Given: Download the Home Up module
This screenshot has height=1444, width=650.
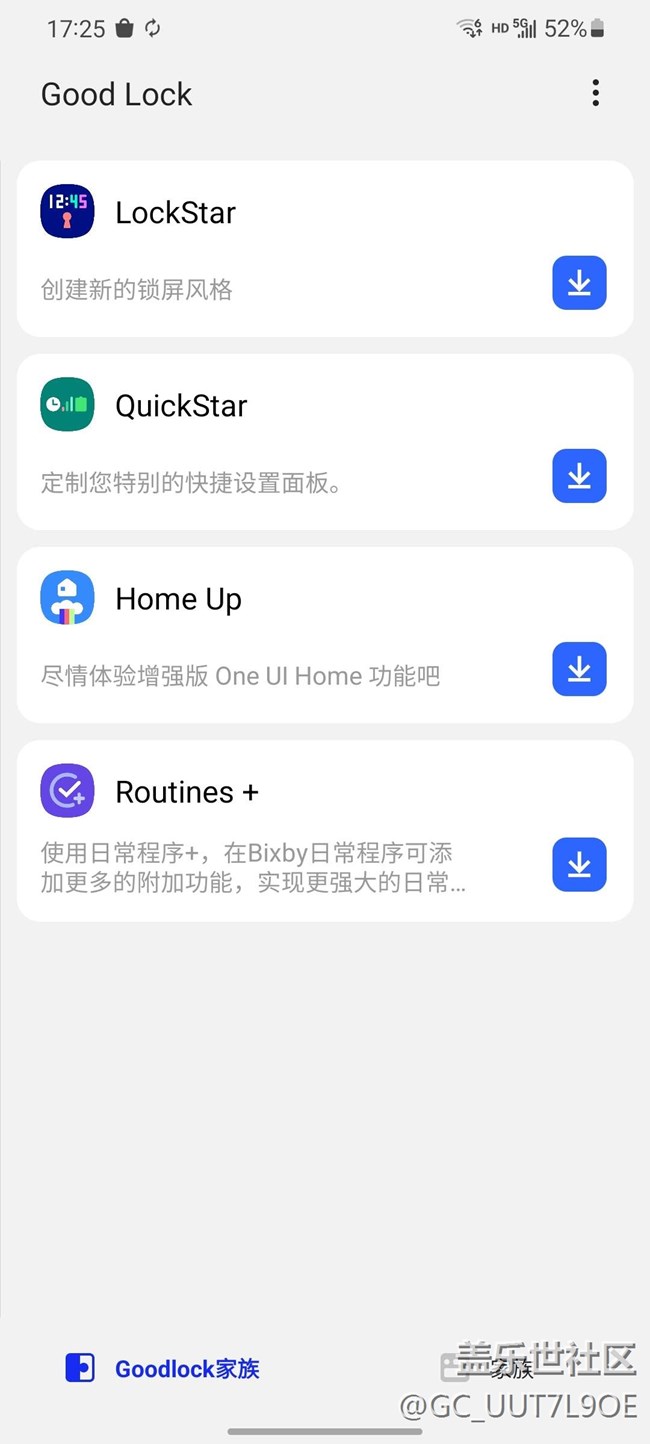Looking at the screenshot, I should 579,669.
